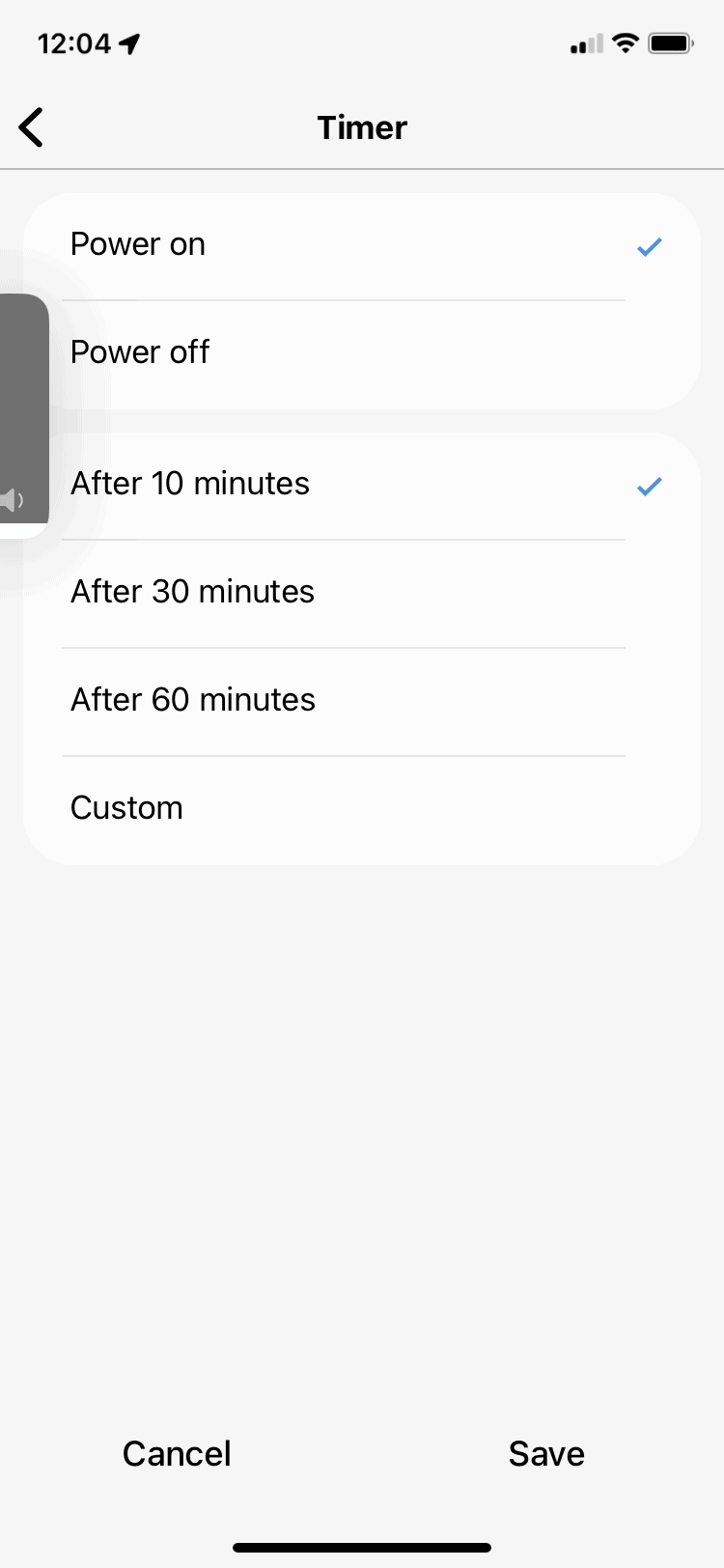Tap the speaker icon on the volume overlay
Viewport: 724px width, 1568px height.
[x=14, y=500]
